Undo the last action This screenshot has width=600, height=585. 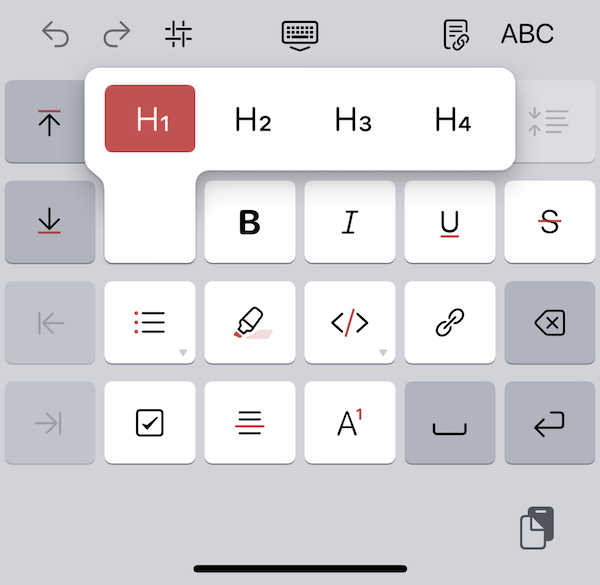(x=55, y=35)
